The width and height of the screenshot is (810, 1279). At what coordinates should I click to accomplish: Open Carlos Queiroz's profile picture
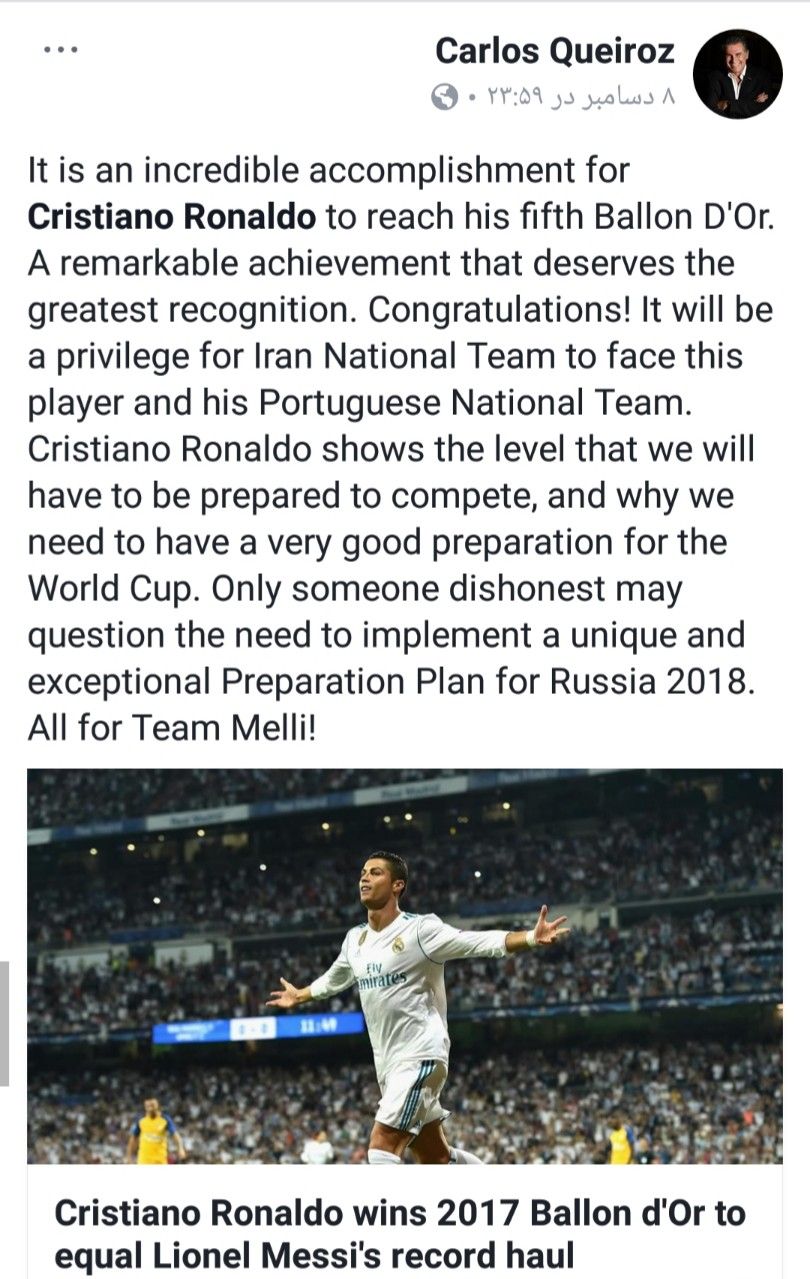coord(738,73)
